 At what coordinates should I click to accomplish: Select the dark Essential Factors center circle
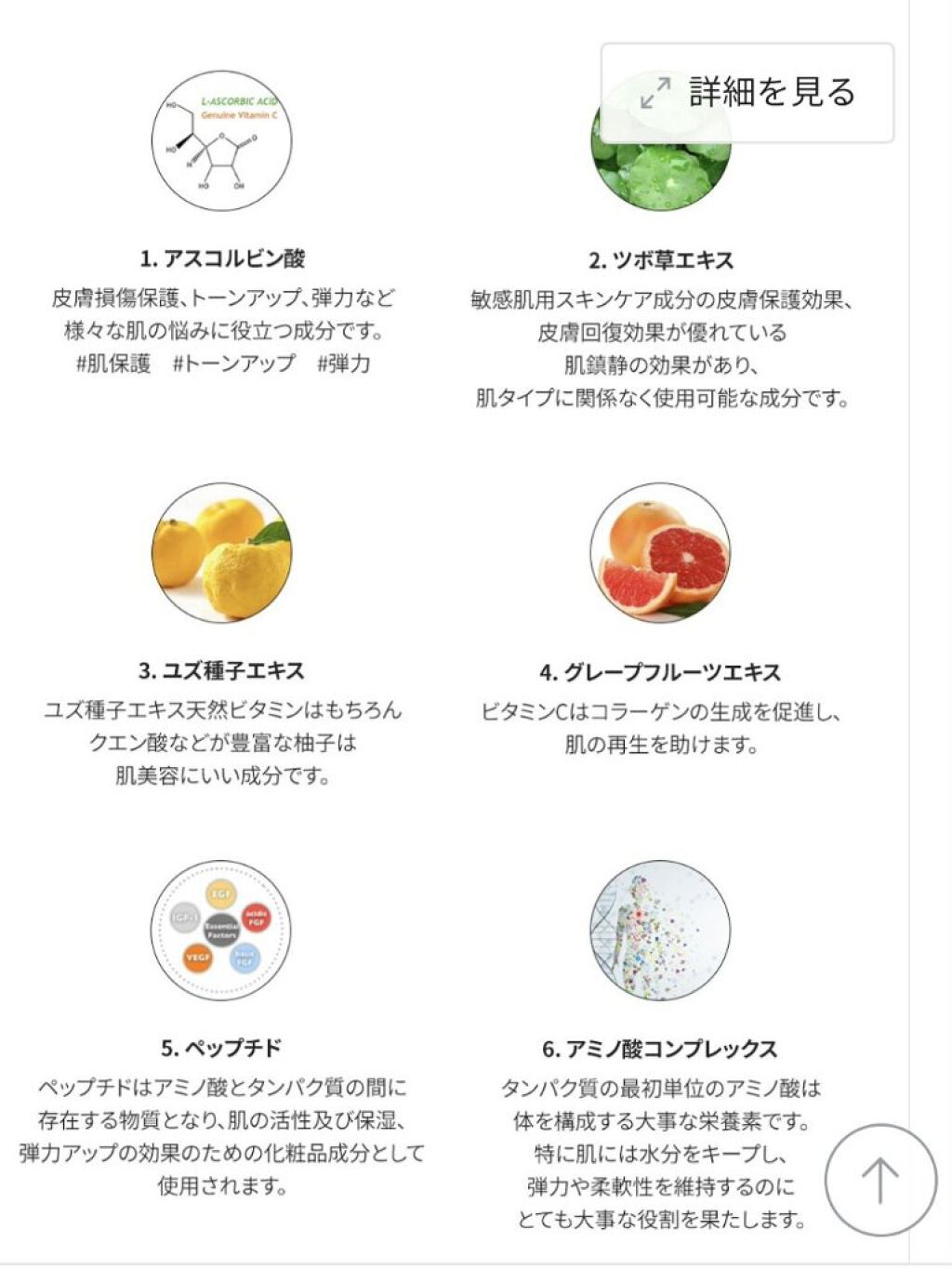(x=221, y=929)
